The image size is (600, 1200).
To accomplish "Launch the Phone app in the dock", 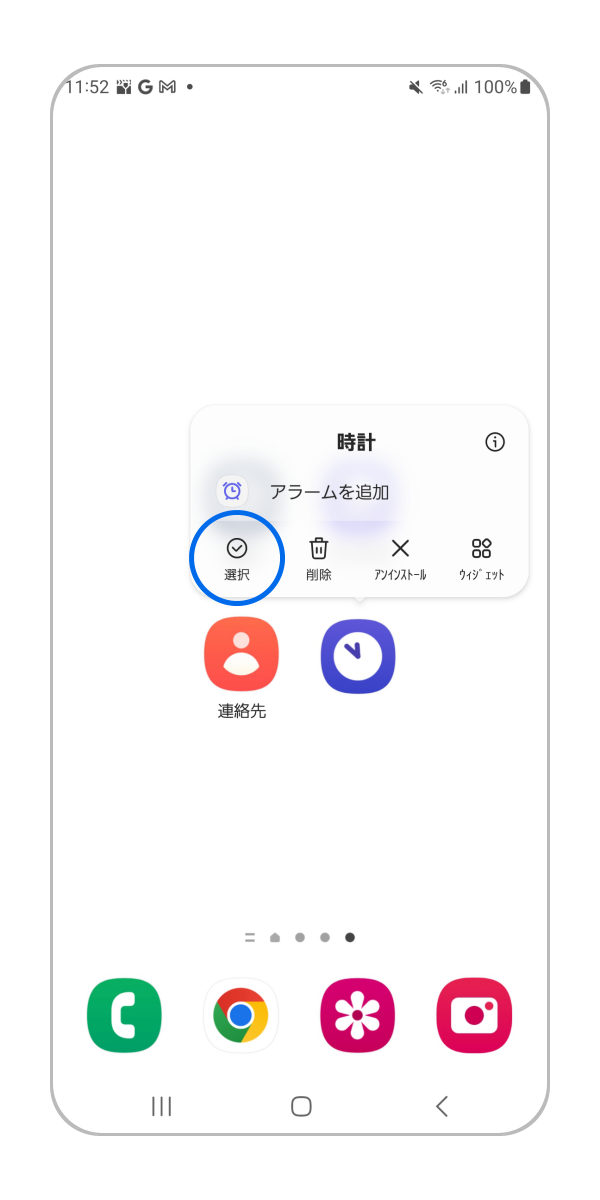I will coord(124,1015).
